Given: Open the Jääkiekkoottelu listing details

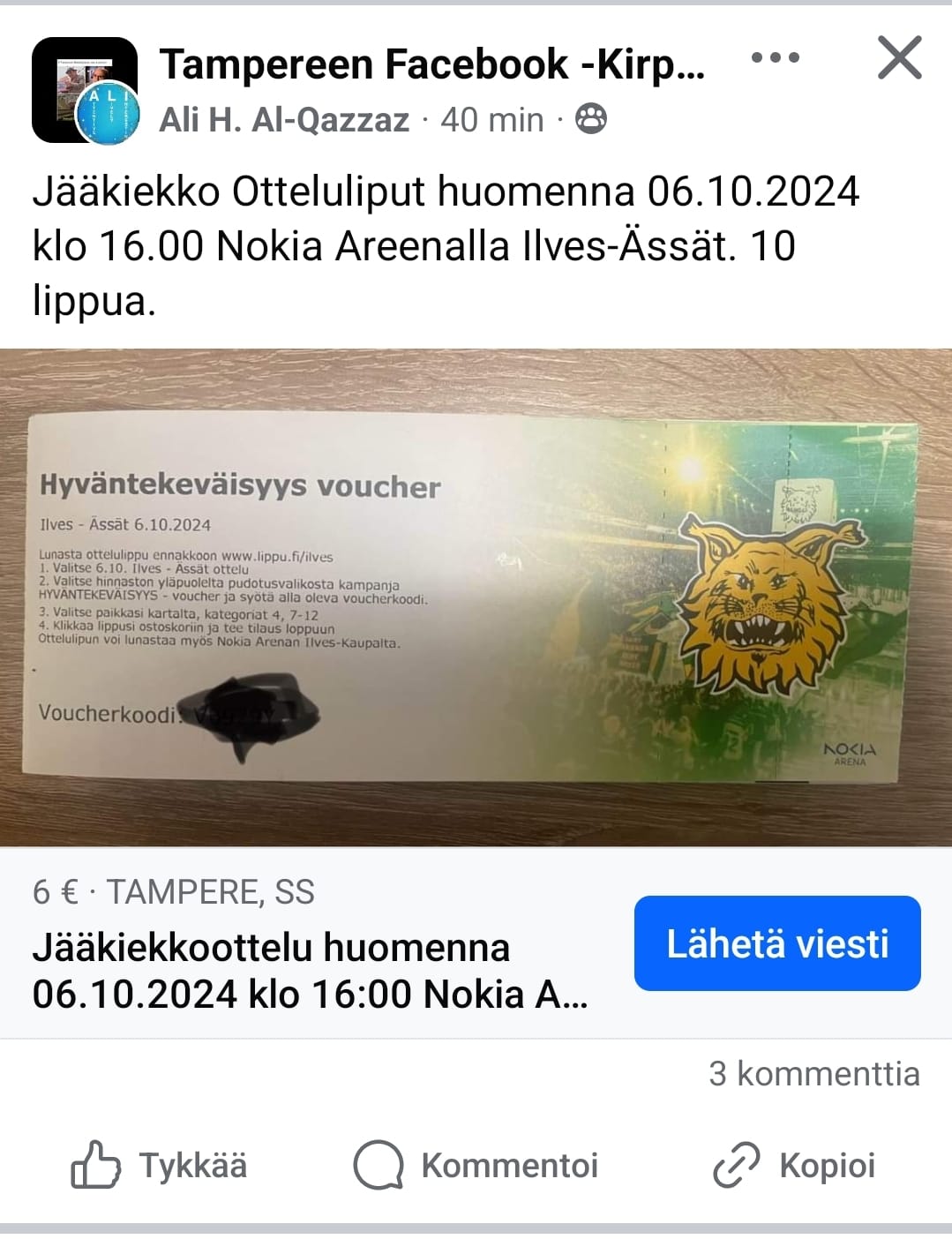Looking at the screenshot, I should [x=309, y=970].
